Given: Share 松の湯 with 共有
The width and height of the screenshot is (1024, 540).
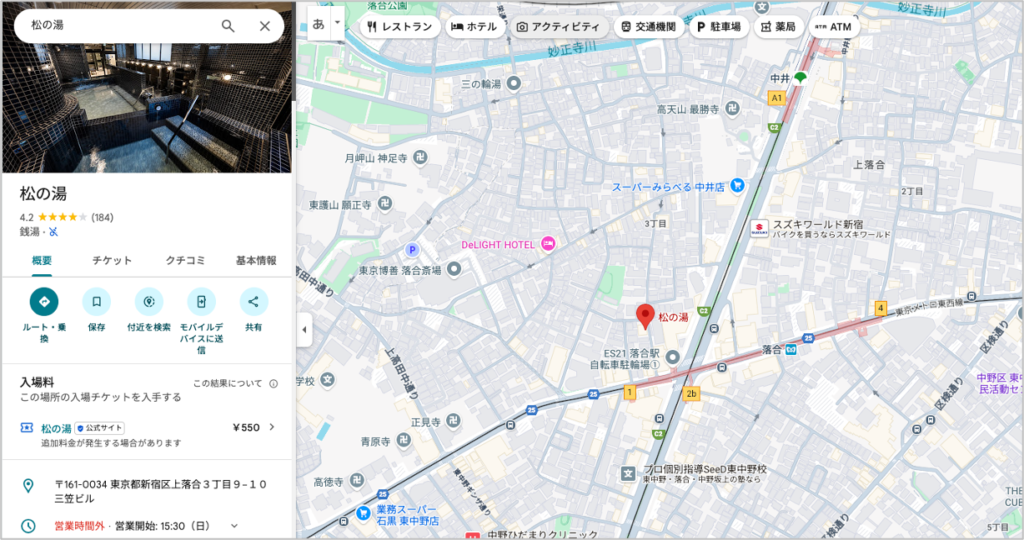Looking at the screenshot, I should 254,300.
